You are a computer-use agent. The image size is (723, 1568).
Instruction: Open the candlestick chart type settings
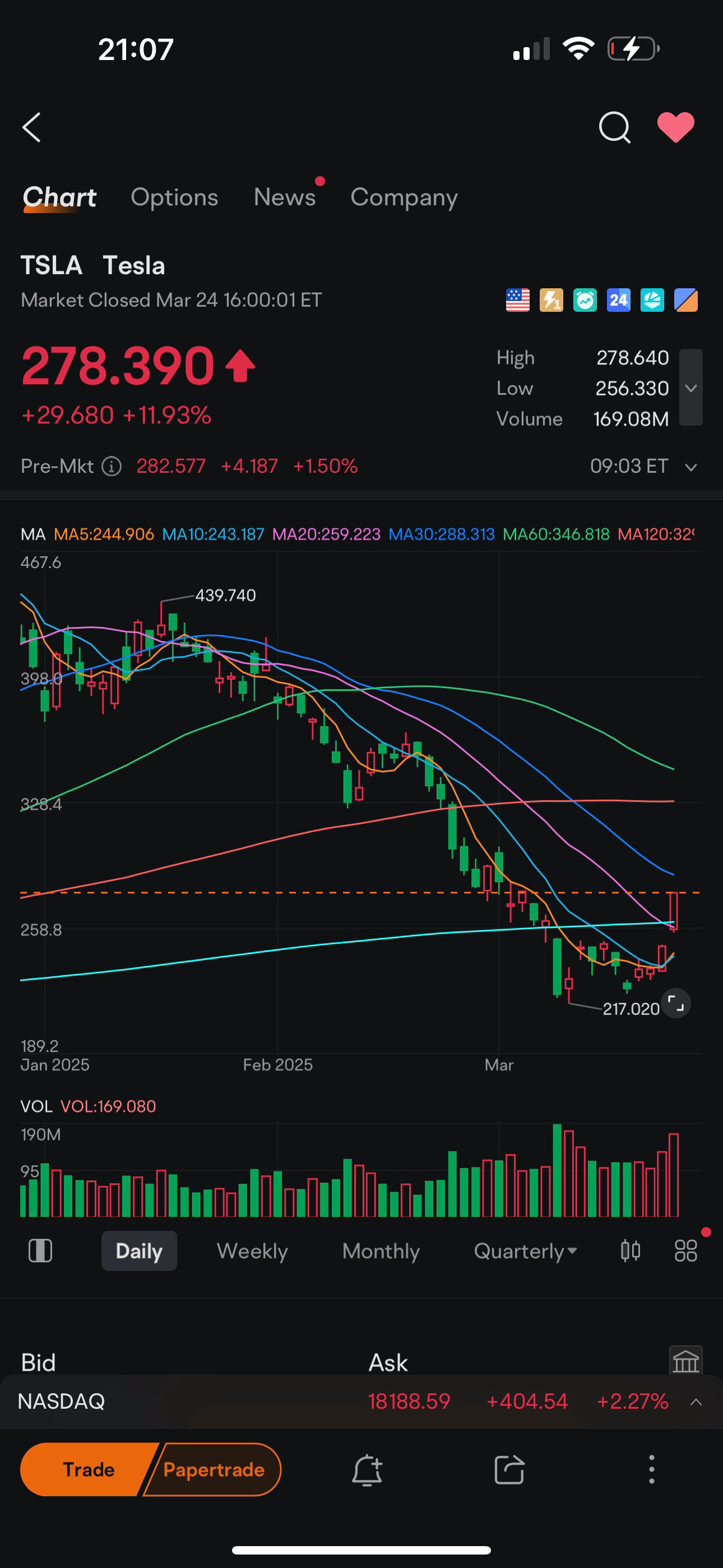631,1251
